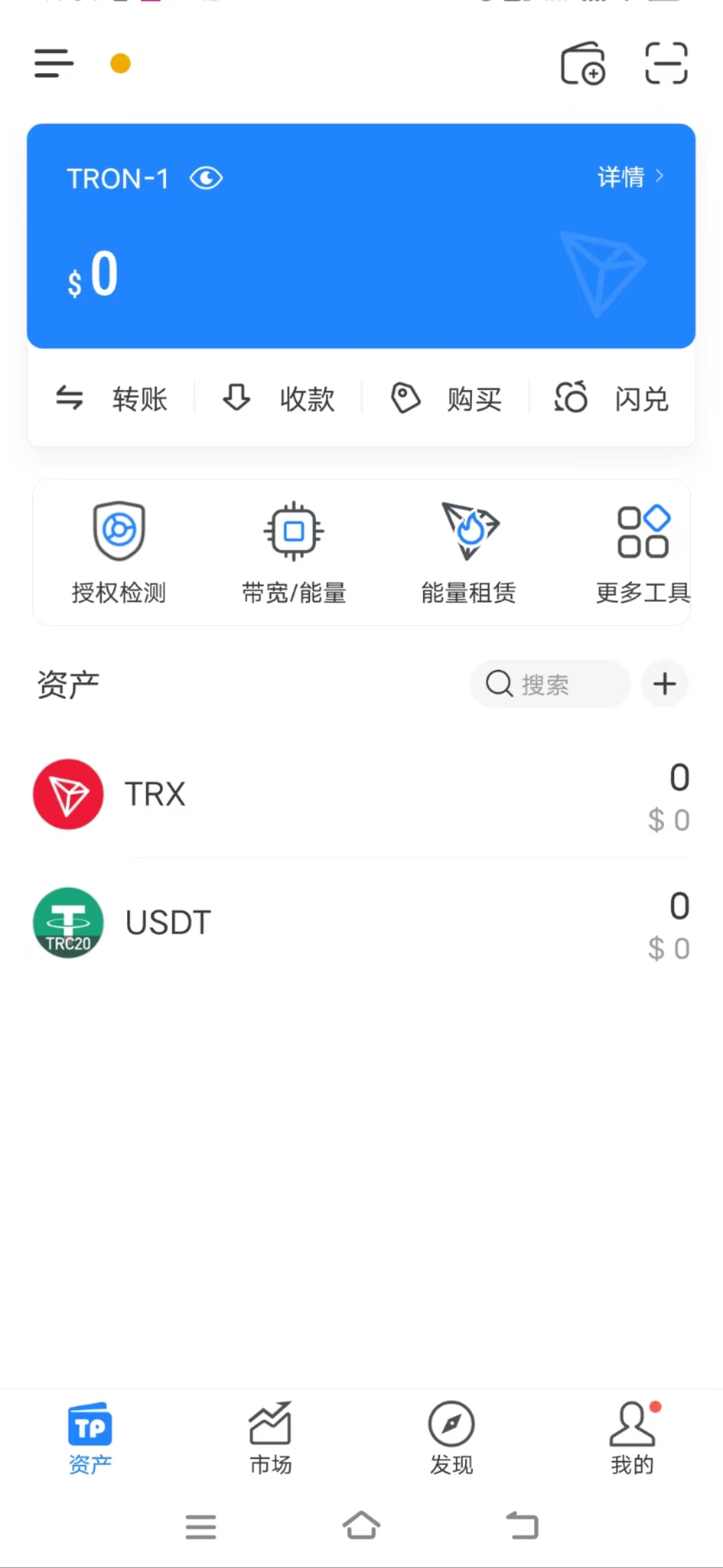Hide balance with the eye icon

click(206, 179)
